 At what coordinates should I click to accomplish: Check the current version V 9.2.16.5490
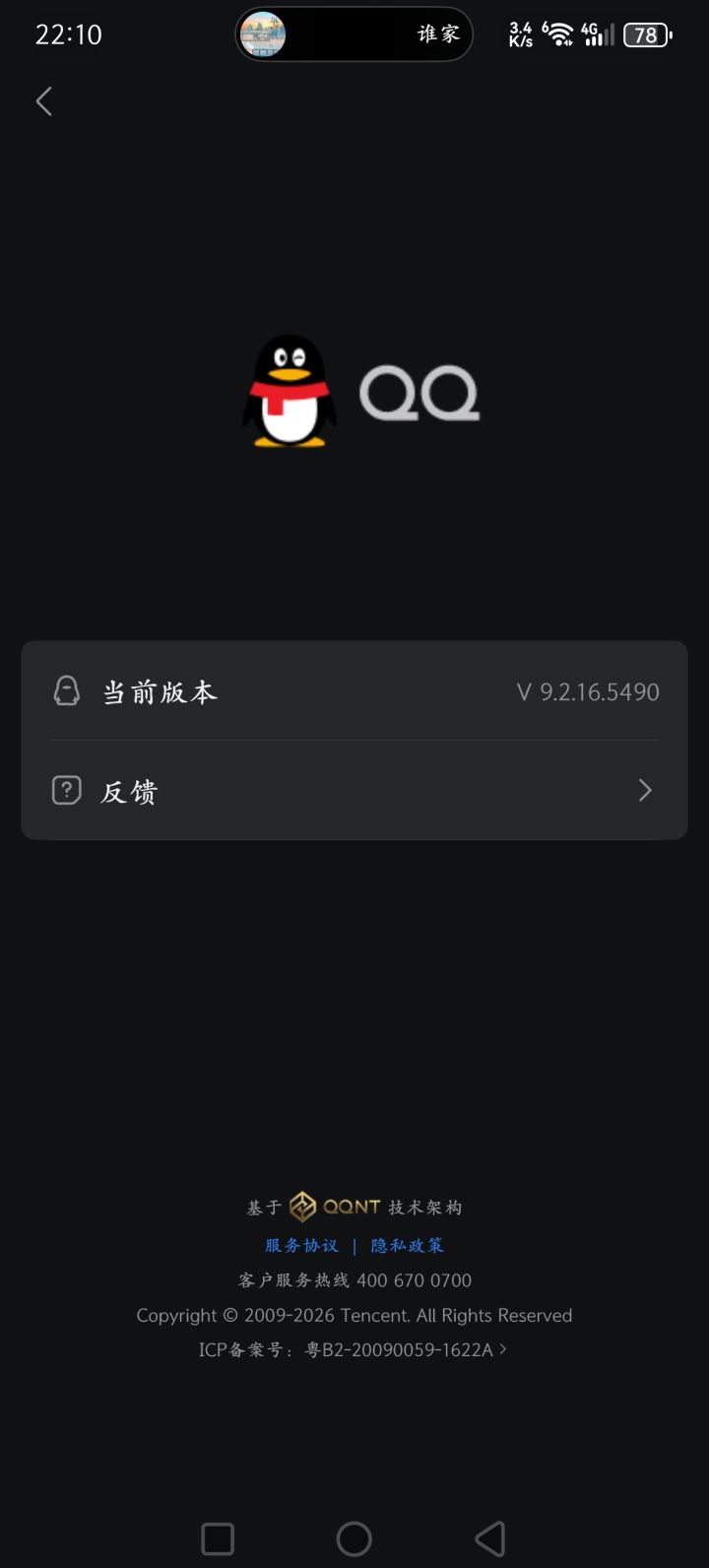point(587,691)
